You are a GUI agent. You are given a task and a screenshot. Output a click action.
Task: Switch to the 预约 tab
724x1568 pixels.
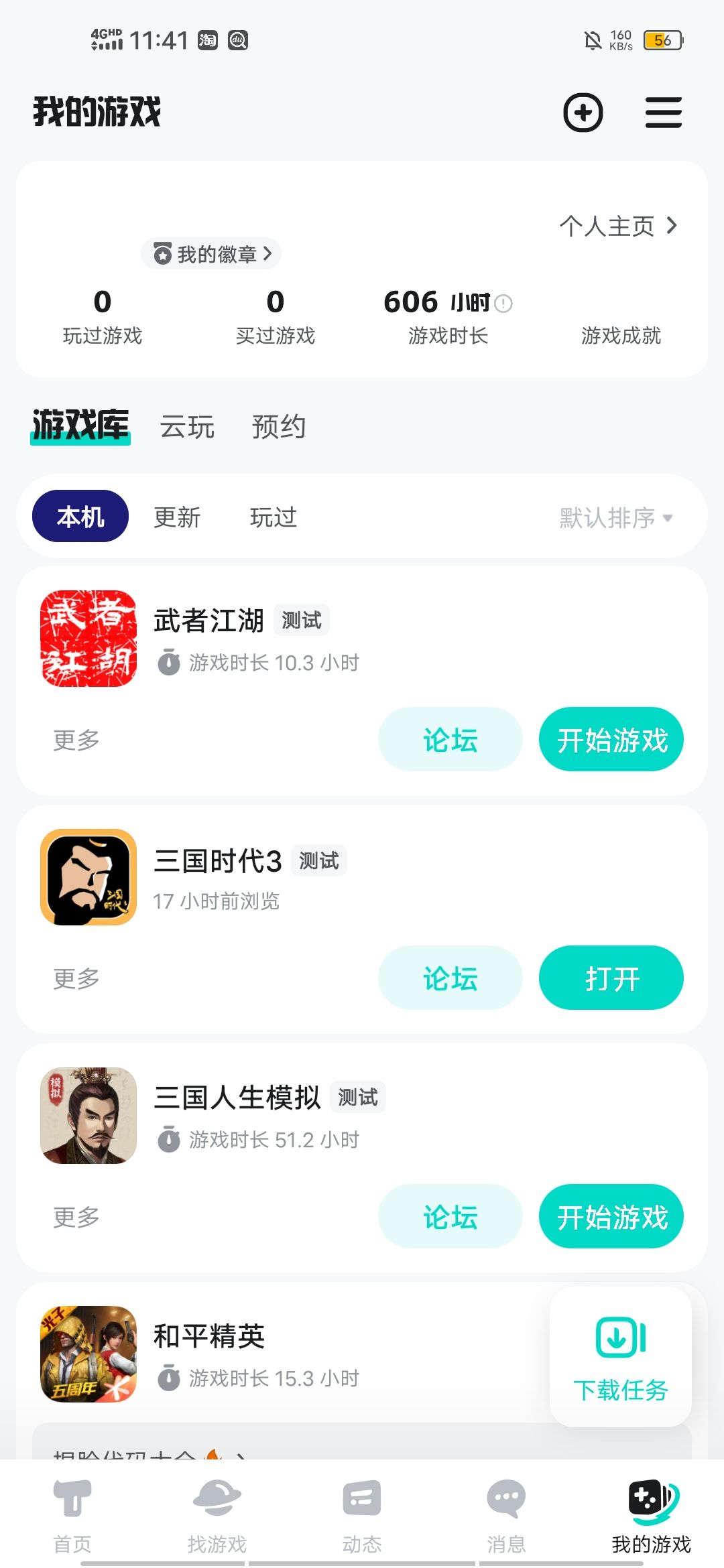[x=279, y=427]
